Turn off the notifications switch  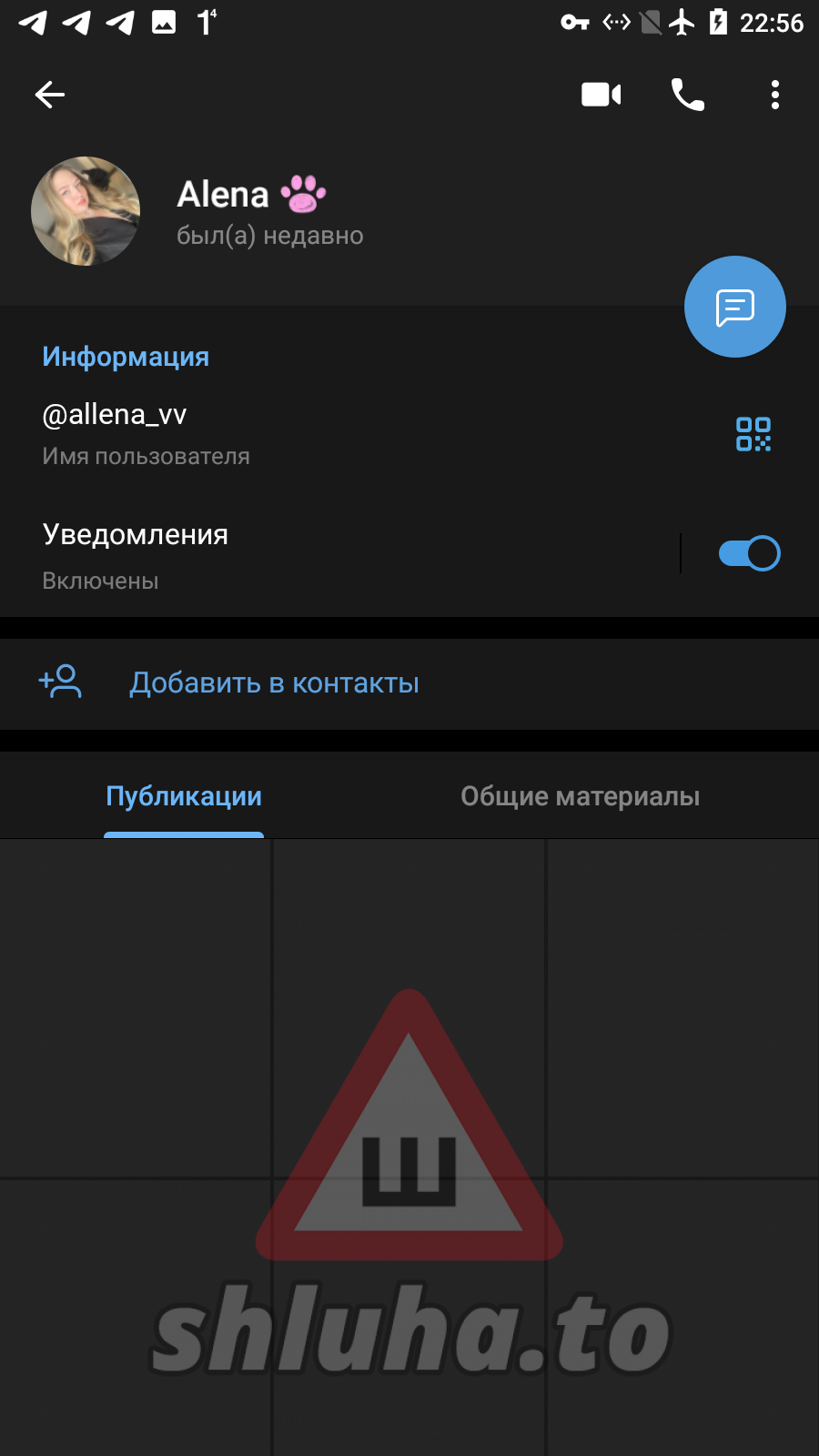(749, 553)
